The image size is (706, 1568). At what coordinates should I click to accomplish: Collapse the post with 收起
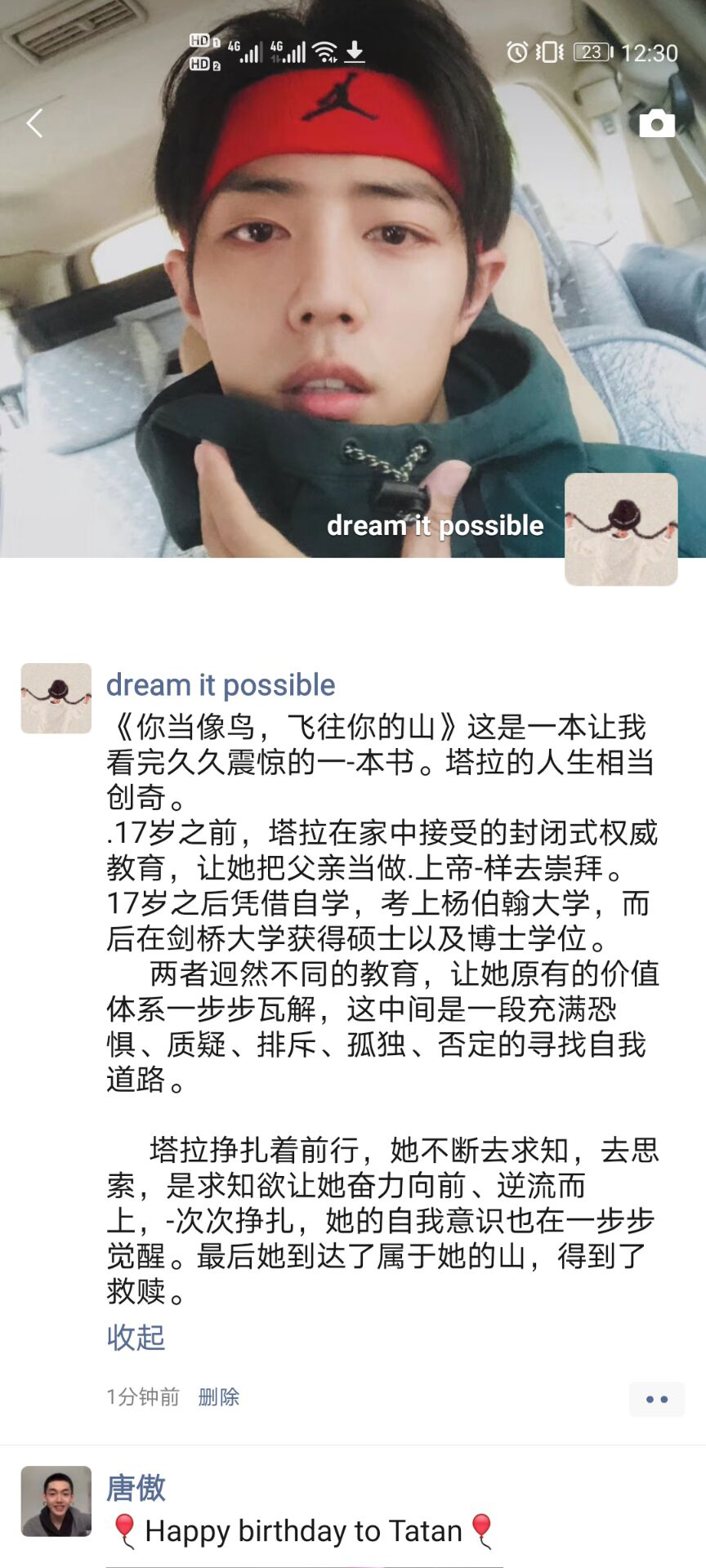(x=136, y=1338)
